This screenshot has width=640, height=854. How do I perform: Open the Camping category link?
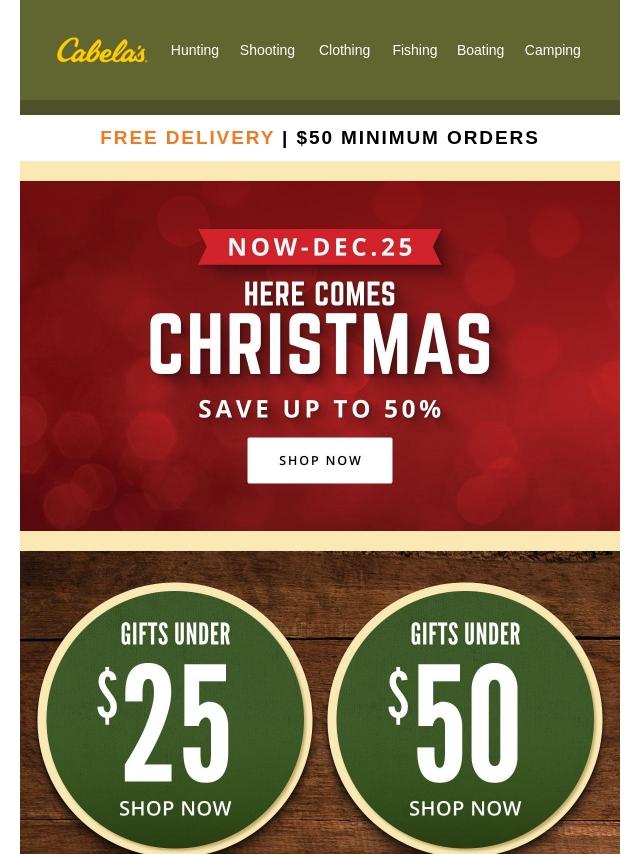pyautogui.click(x=552, y=50)
